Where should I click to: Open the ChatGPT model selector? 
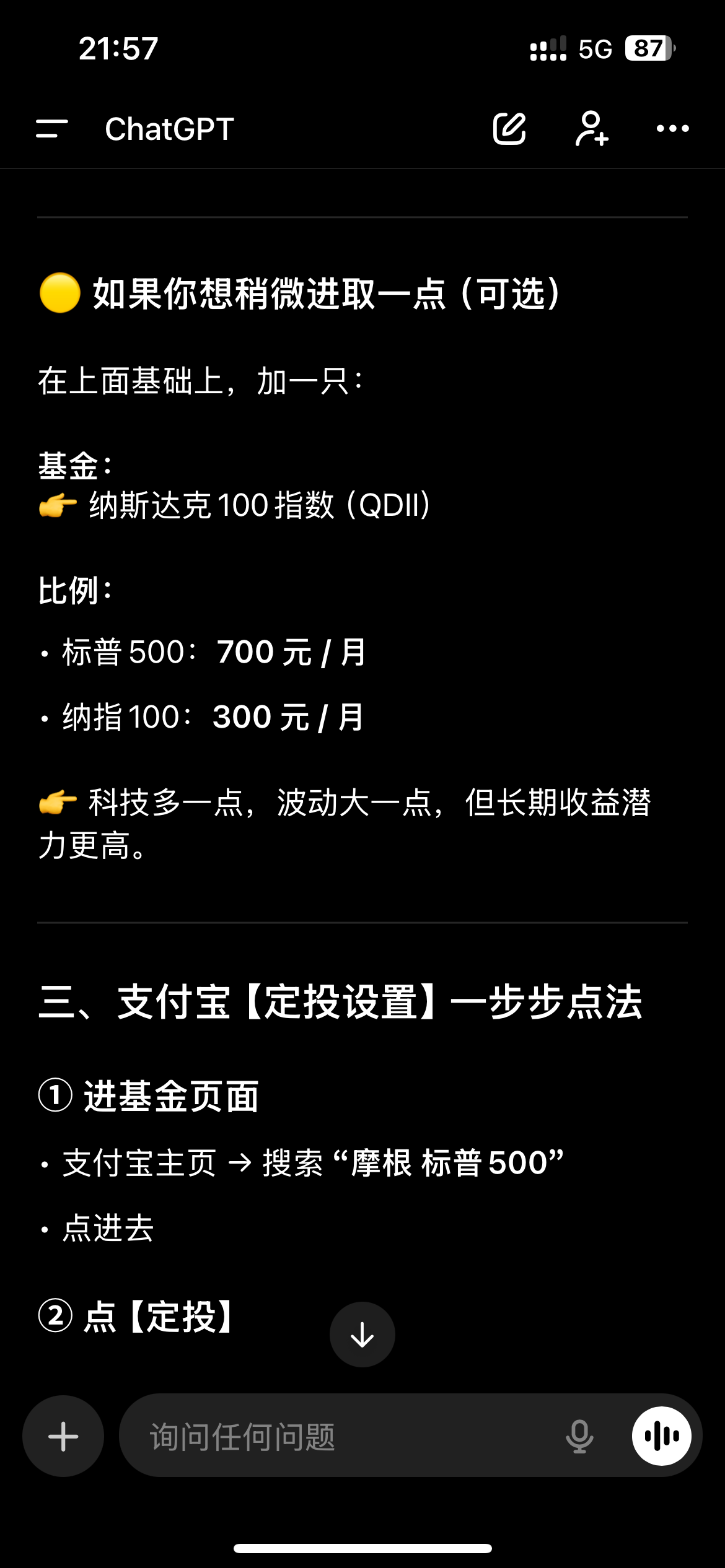coord(169,128)
